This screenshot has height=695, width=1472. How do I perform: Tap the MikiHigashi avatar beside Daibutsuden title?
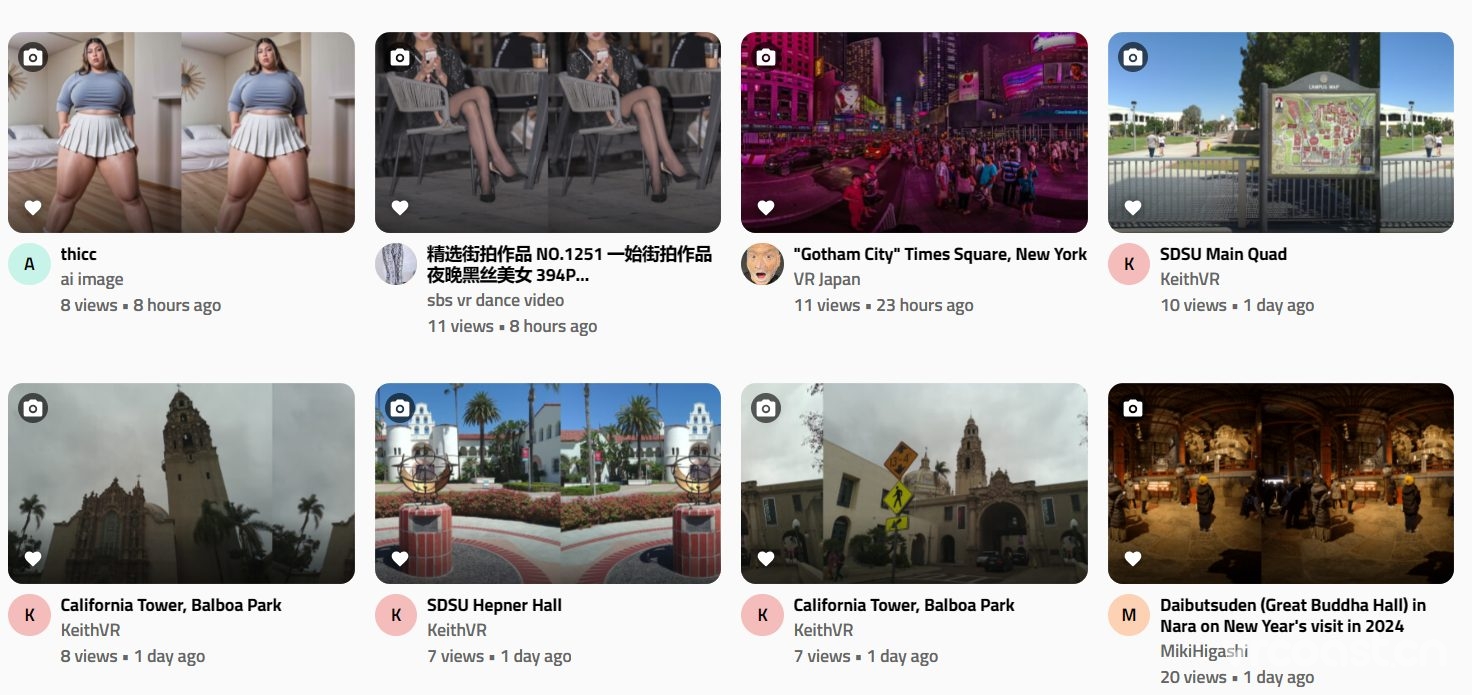point(1129,615)
